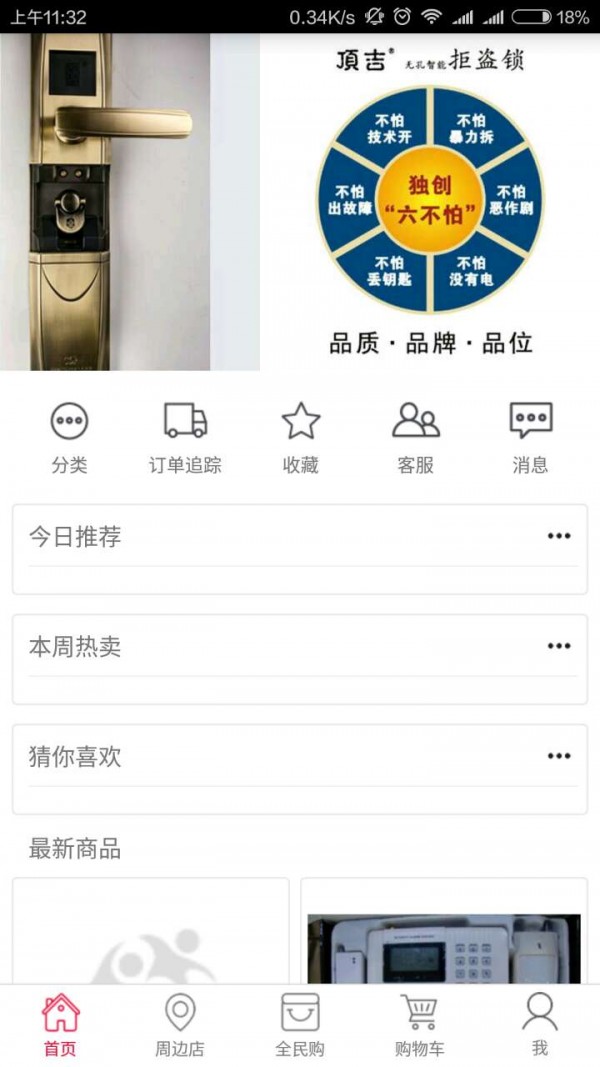
Task: Switch to the 全民购 tab
Action: pos(300,1025)
